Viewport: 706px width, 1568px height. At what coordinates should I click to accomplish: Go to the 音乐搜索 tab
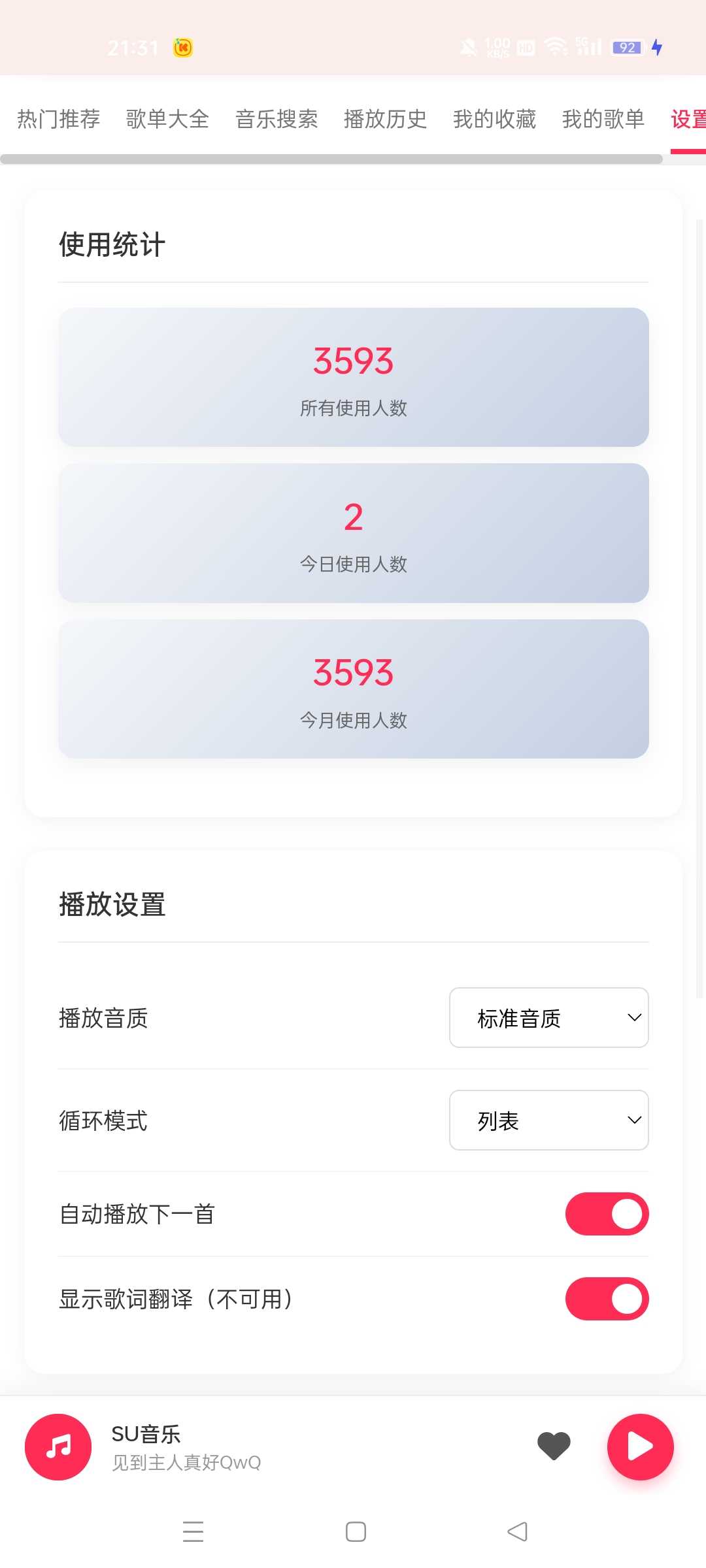pos(277,119)
